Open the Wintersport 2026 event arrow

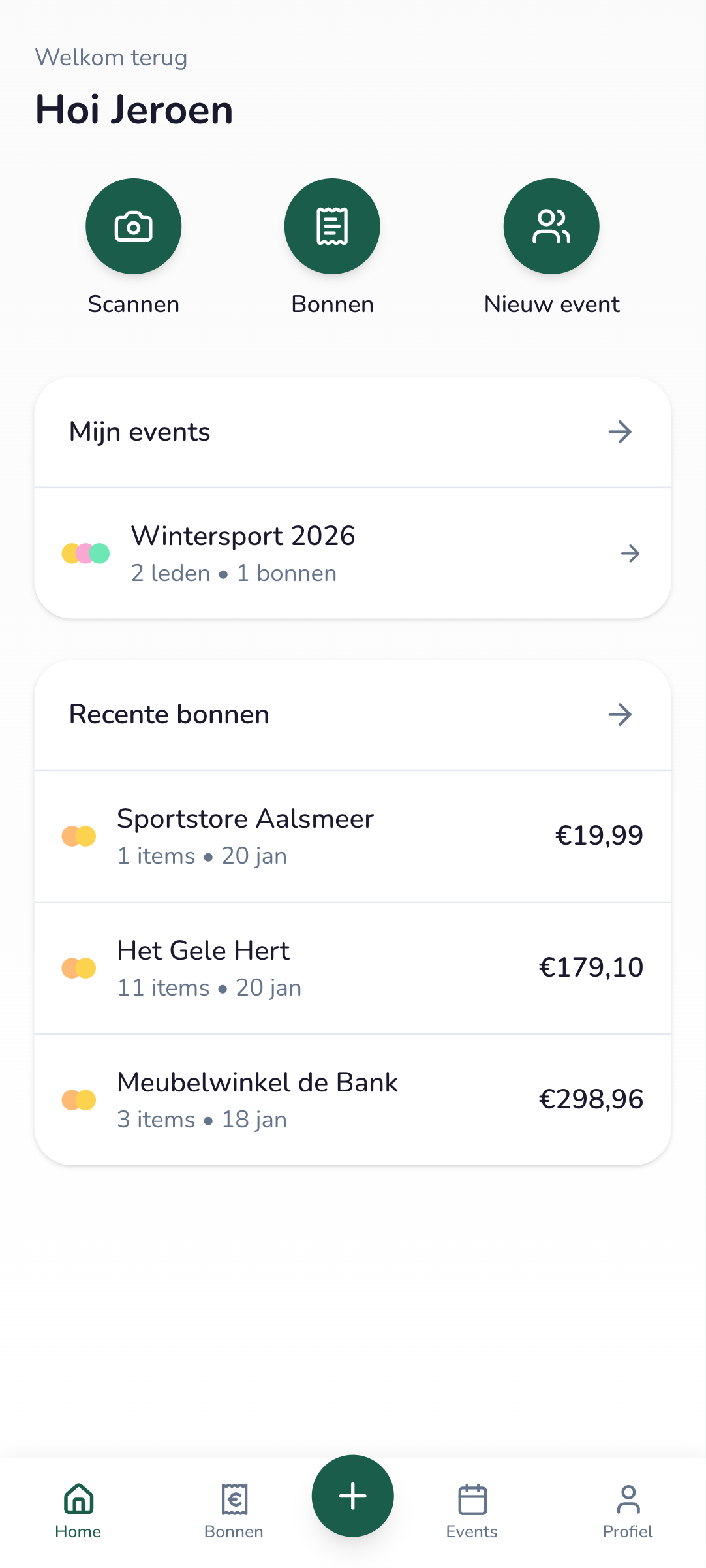tap(630, 553)
